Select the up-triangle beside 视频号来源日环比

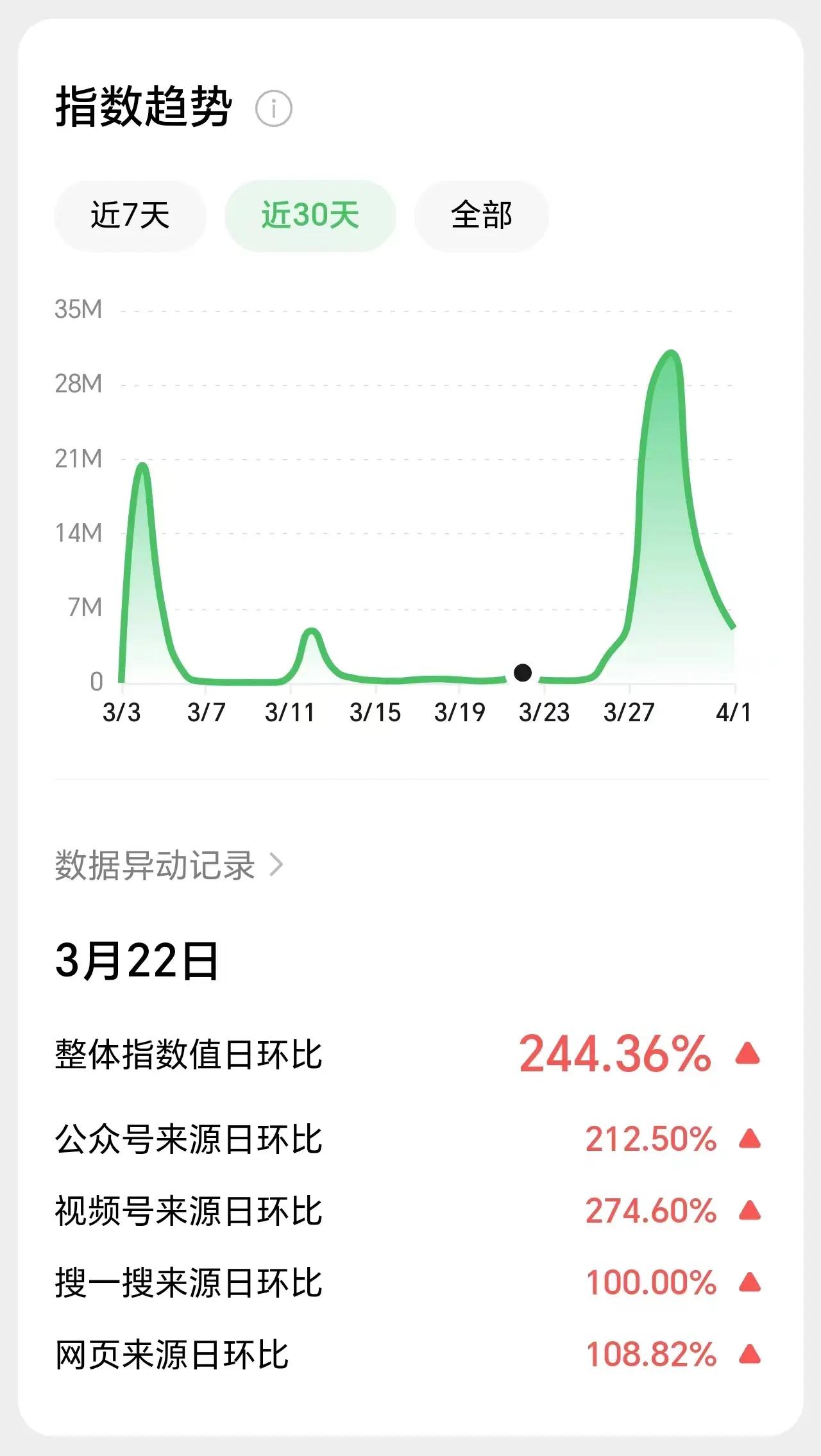pyautogui.click(x=748, y=1211)
